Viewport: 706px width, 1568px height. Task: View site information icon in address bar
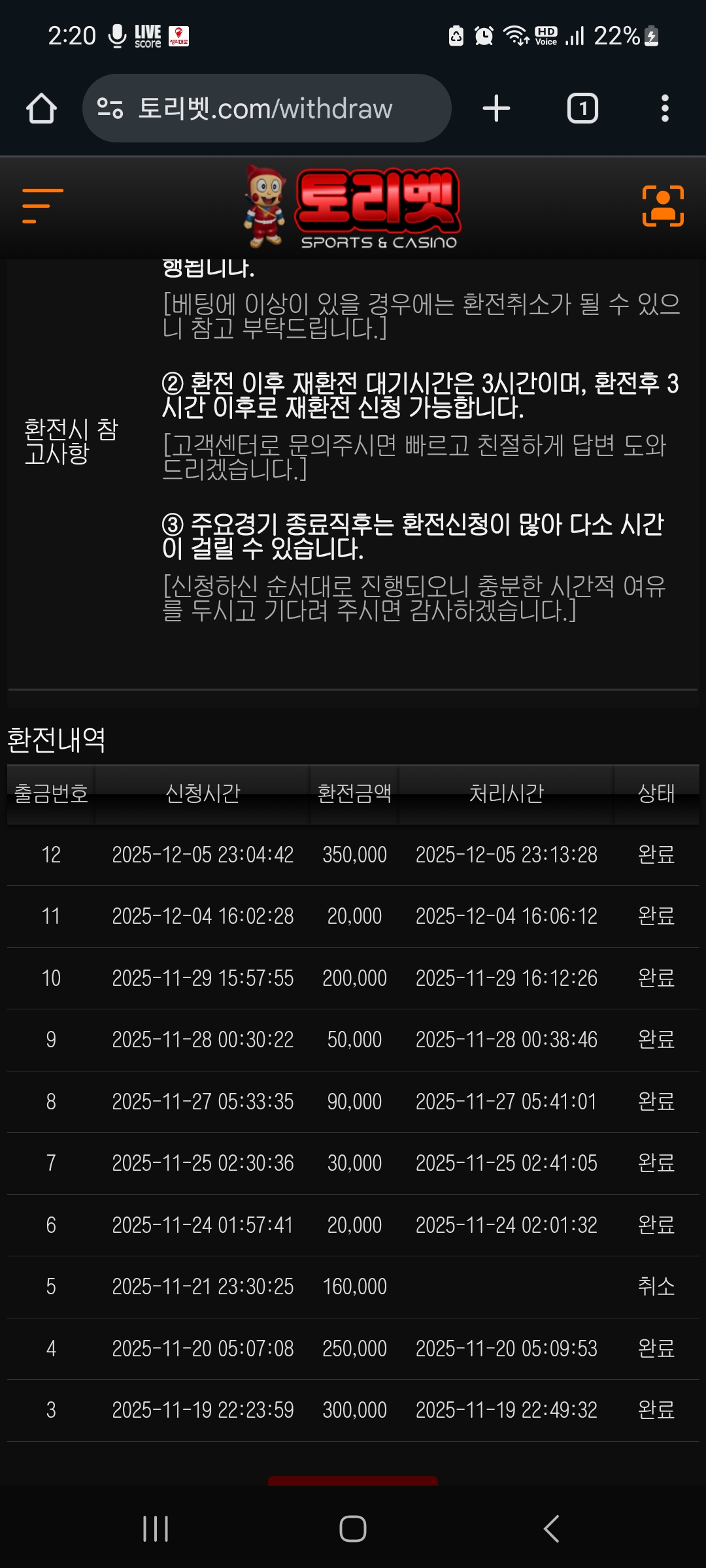[110, 108]
